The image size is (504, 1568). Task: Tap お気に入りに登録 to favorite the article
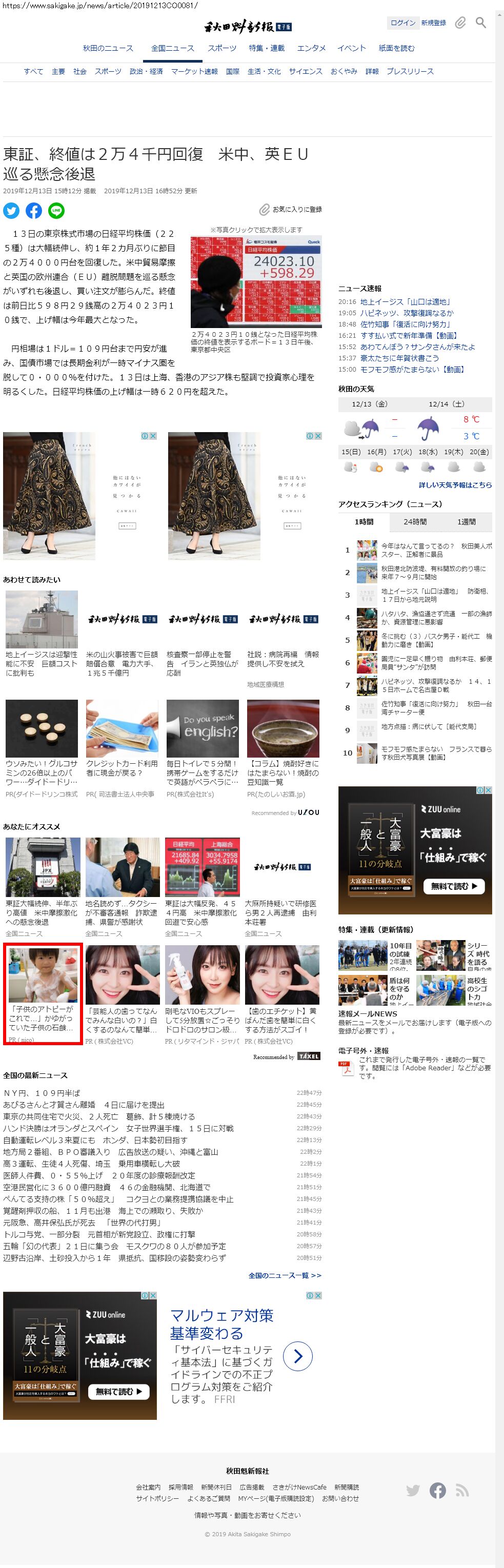click(291, 209)
